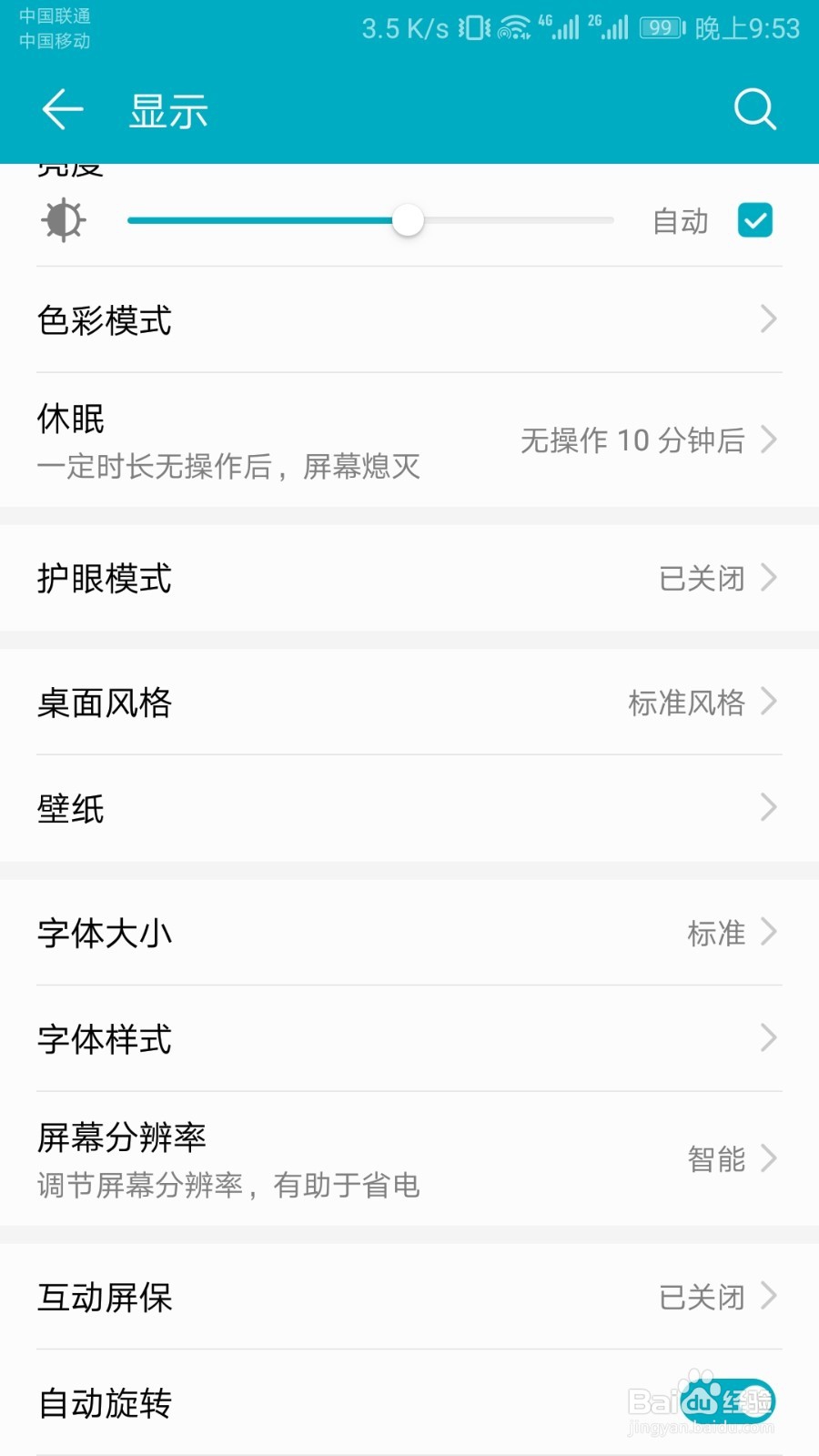Open 屏幕分辨率 options set to 智能

(x=409, y=1159)
